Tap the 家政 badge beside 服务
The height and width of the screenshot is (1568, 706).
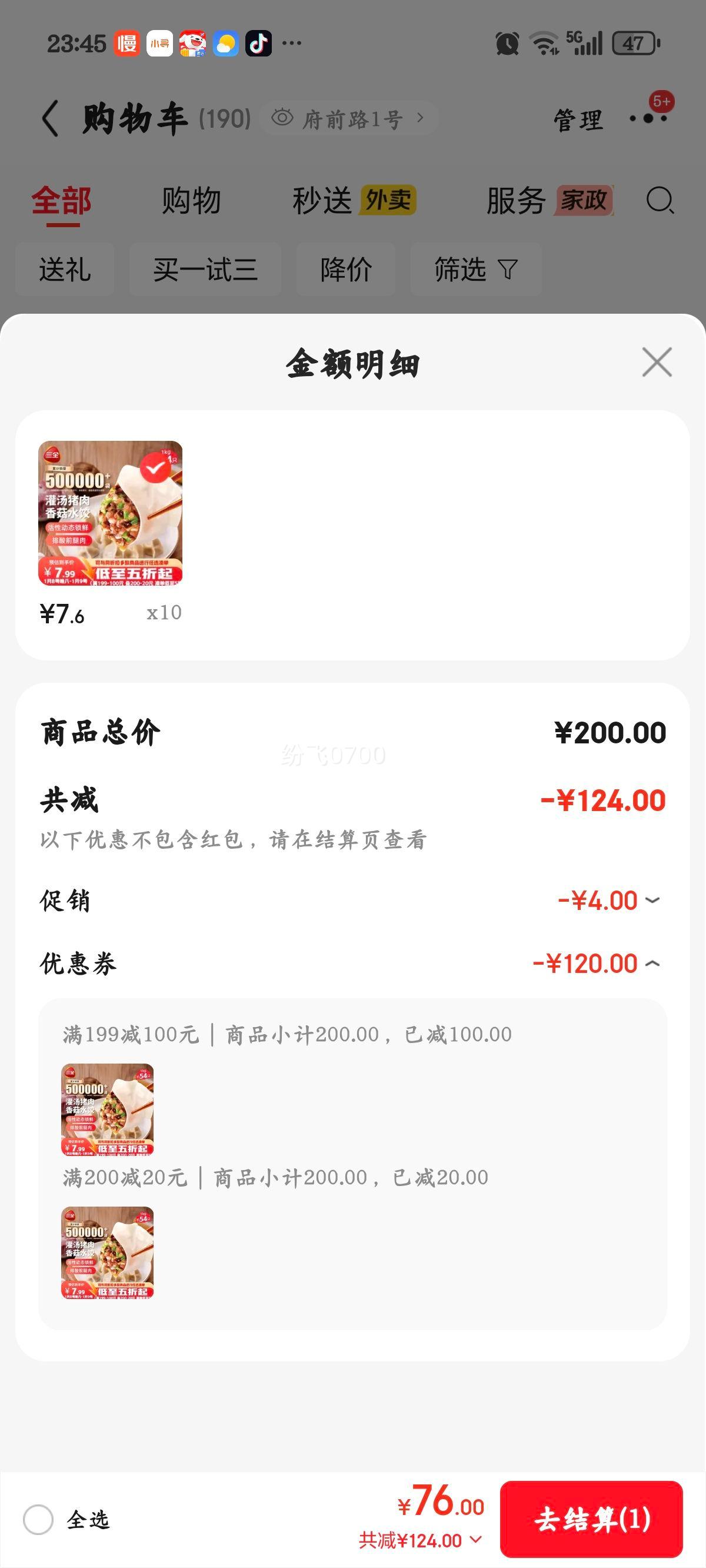pyautogui.click(x=582, y=201)
